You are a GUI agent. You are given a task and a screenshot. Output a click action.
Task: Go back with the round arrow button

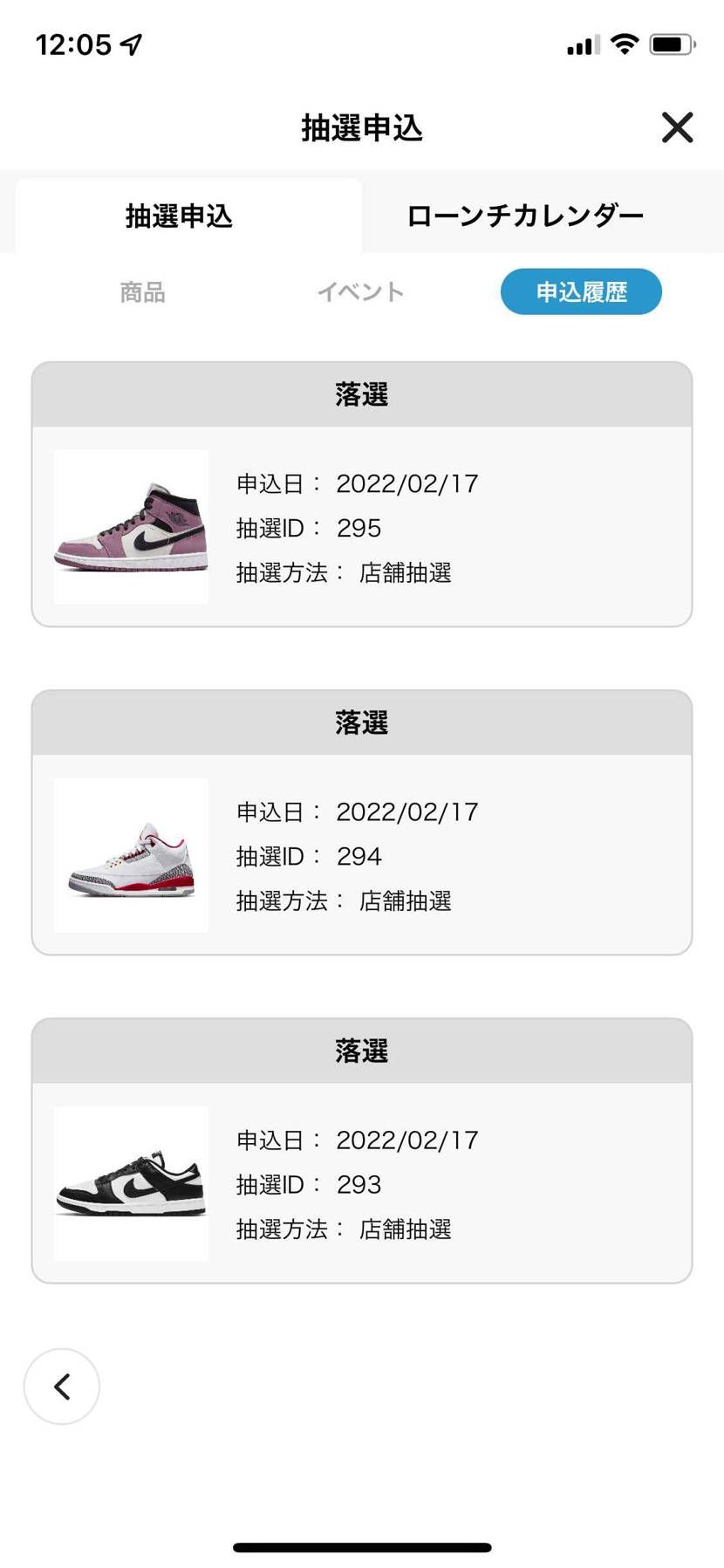[62, 1386]
